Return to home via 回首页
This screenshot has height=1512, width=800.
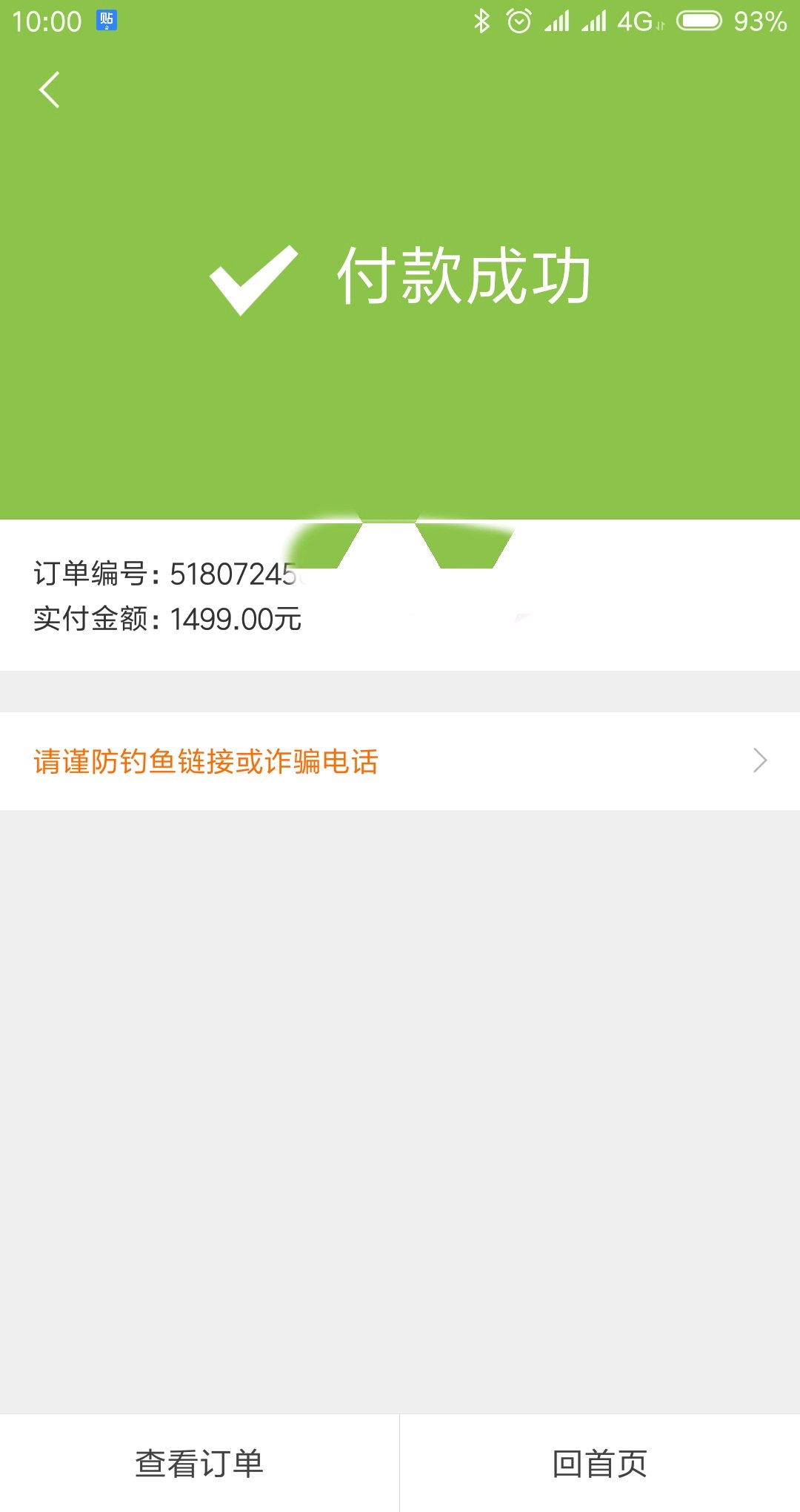[600, 1463]
